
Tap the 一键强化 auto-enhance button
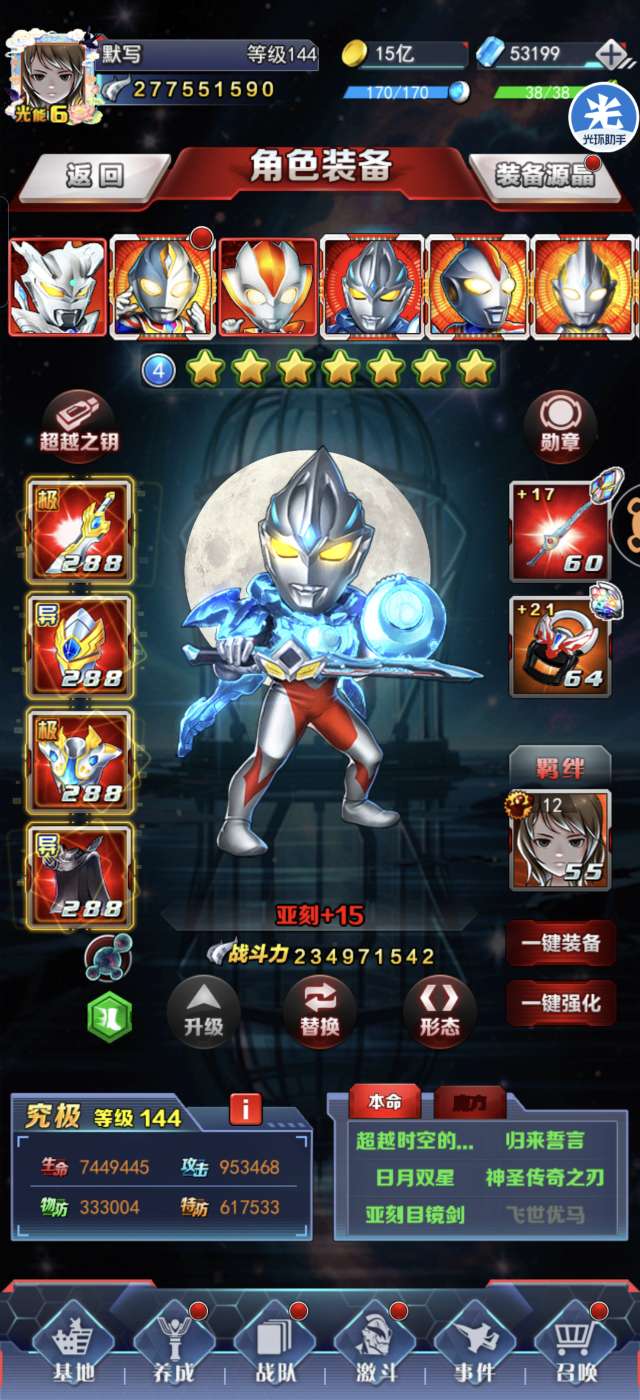point(561,1003)
